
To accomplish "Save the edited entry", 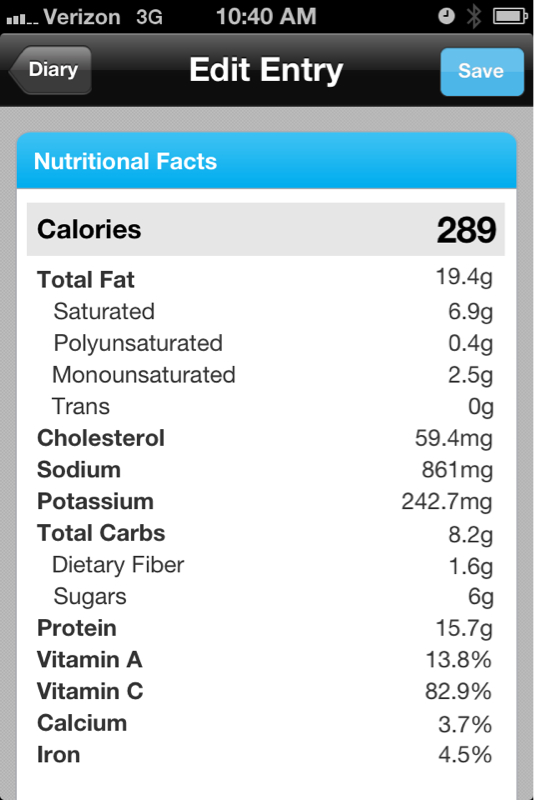I will pyautogui.click(x=481, y=71).
